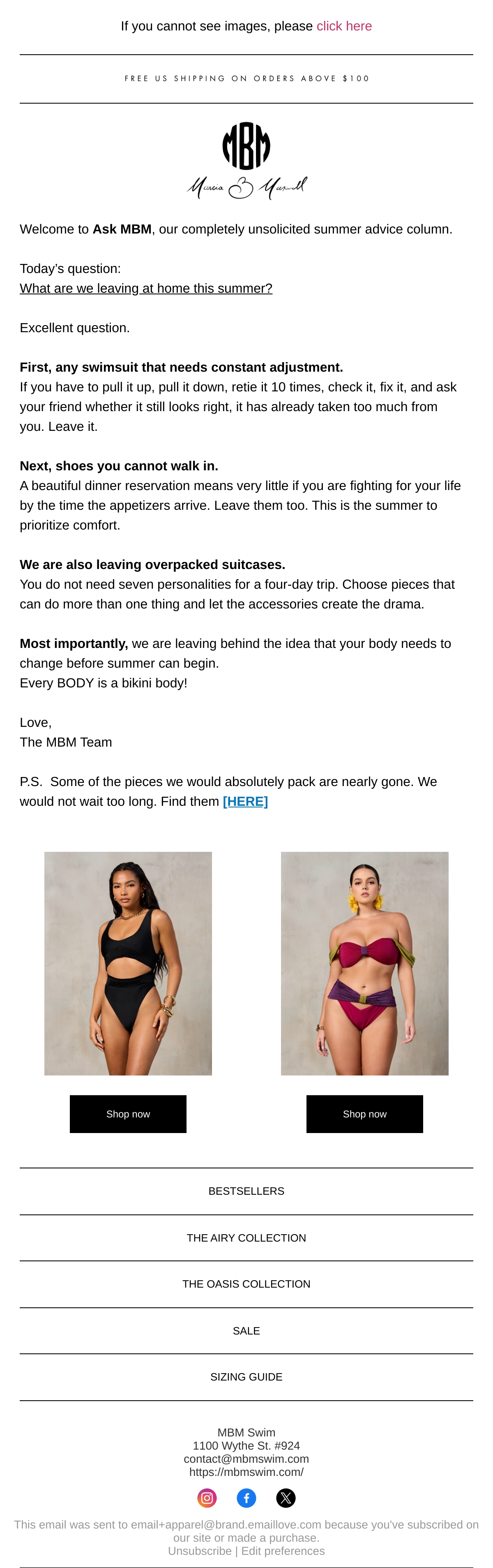Browse The Airy Collection
Viewport: 493px width, 1568px height.
pos(246,1238)
